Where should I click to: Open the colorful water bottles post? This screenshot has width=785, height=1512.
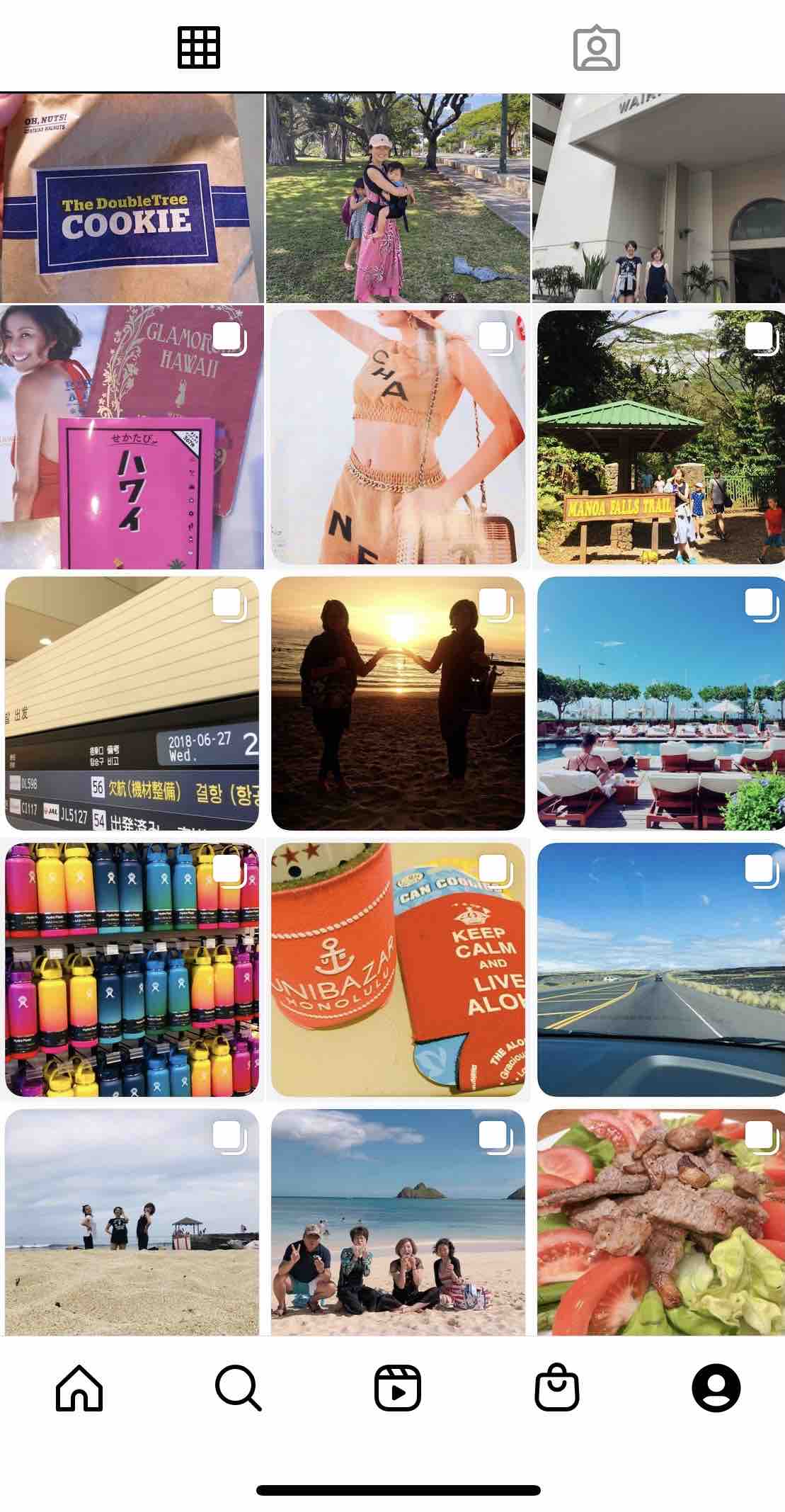pos(132,969)
